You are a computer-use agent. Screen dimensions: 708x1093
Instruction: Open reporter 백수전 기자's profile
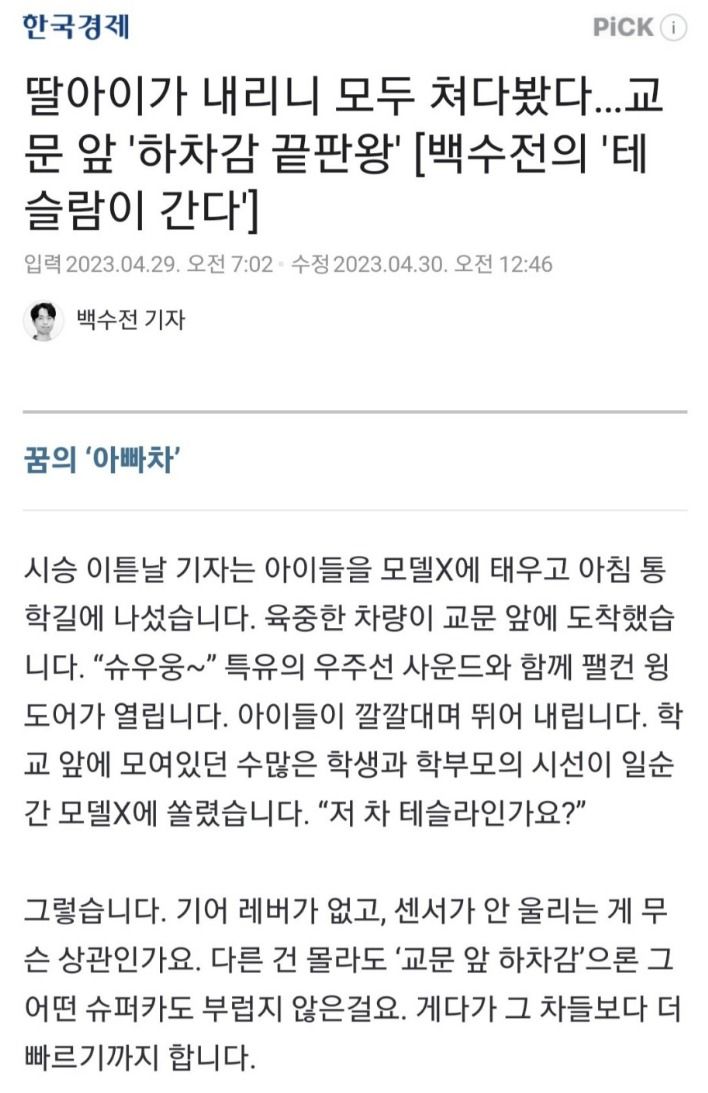tap(130, 320)
